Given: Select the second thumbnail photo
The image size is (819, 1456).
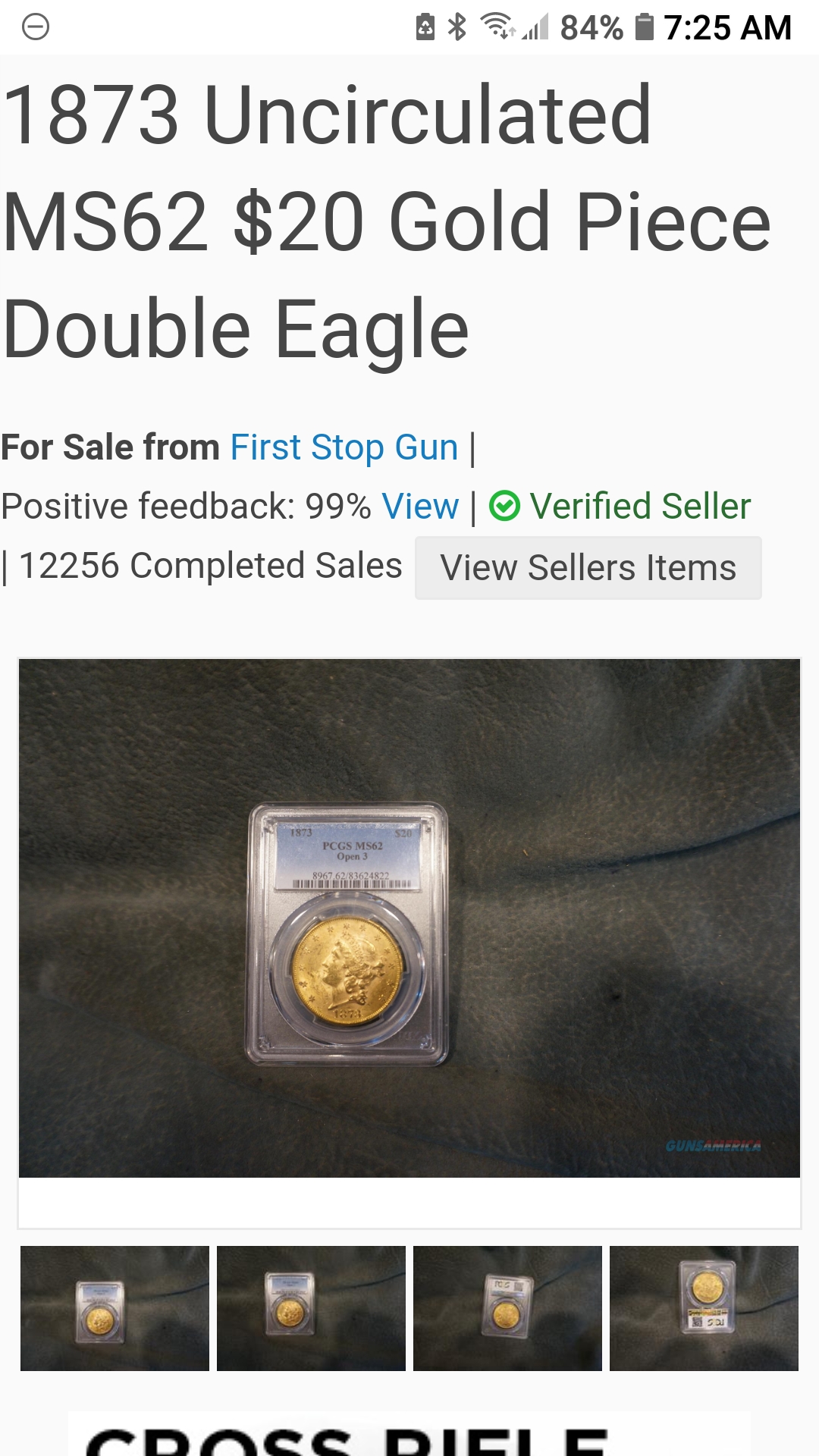Looking at the screenshot, I should click(x=311, y=1308).
